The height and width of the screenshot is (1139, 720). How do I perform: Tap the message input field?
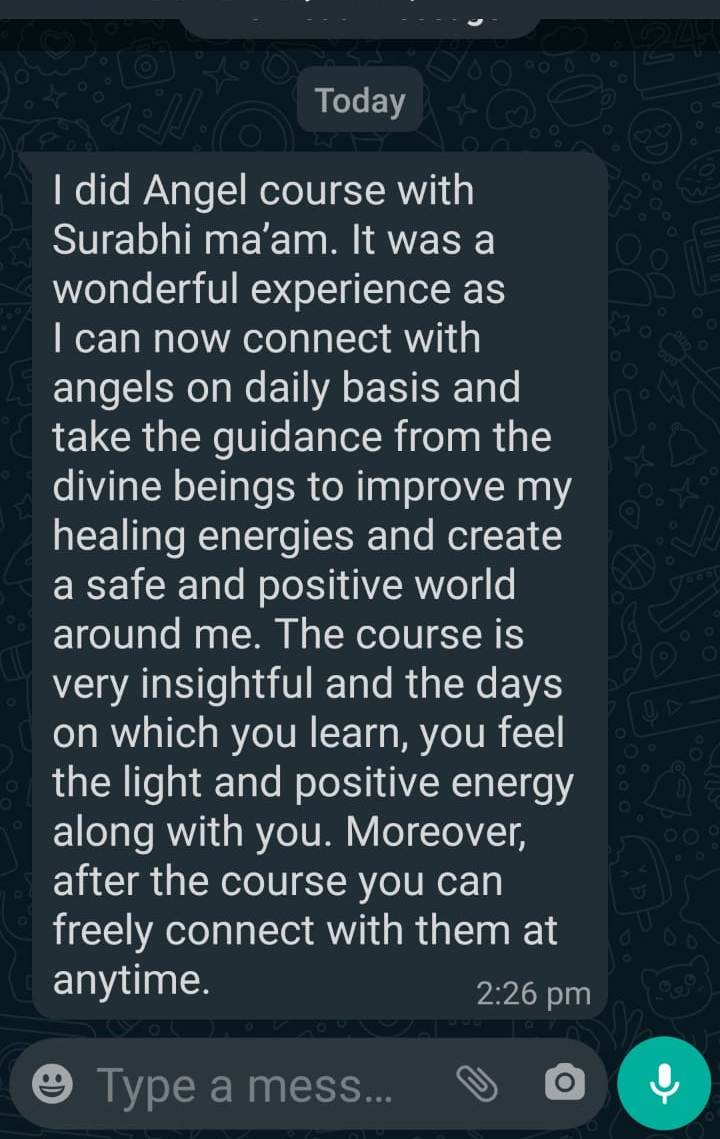[x=245, y=1084]
